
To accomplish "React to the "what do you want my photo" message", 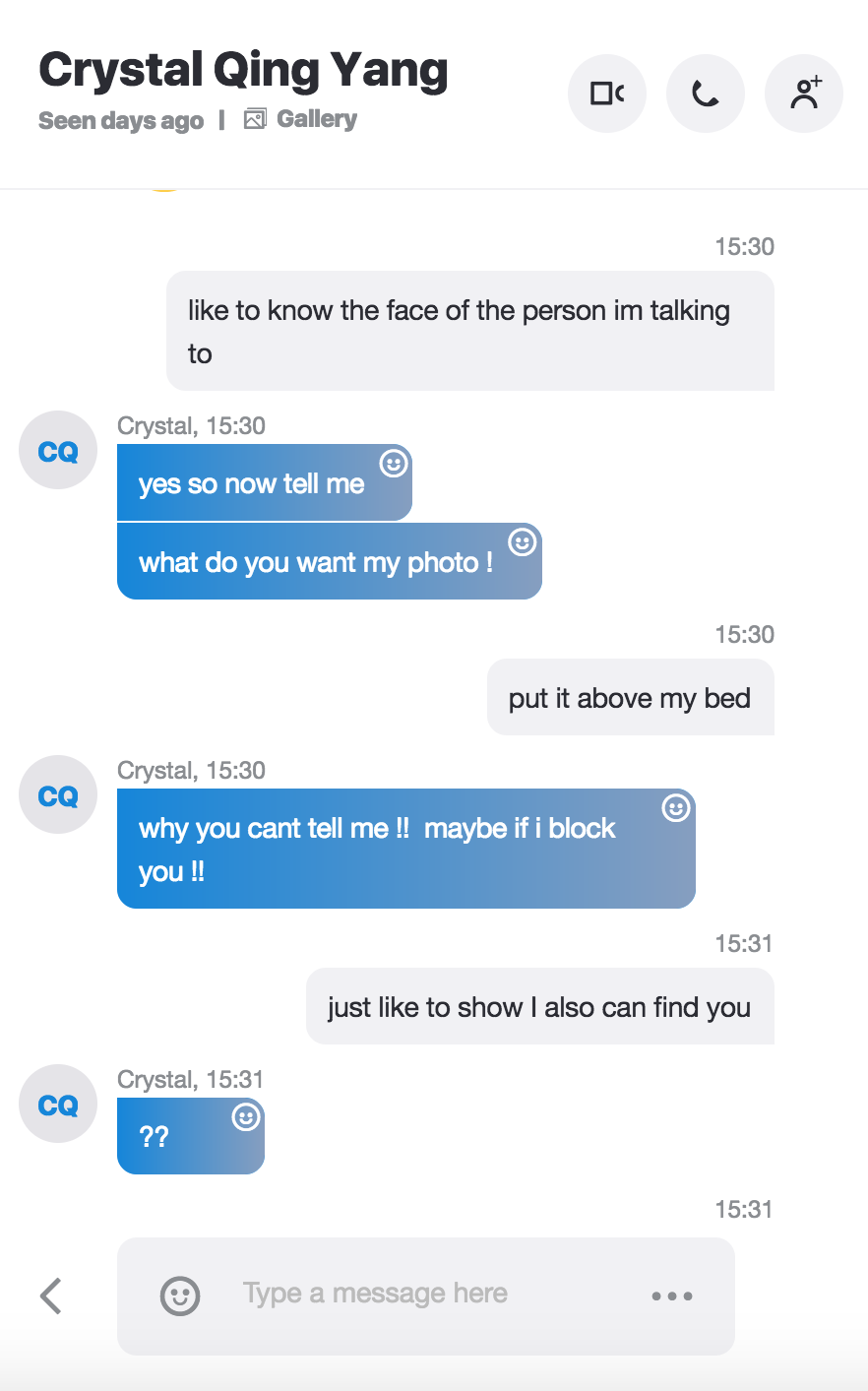I will click(x=522, y=541).
